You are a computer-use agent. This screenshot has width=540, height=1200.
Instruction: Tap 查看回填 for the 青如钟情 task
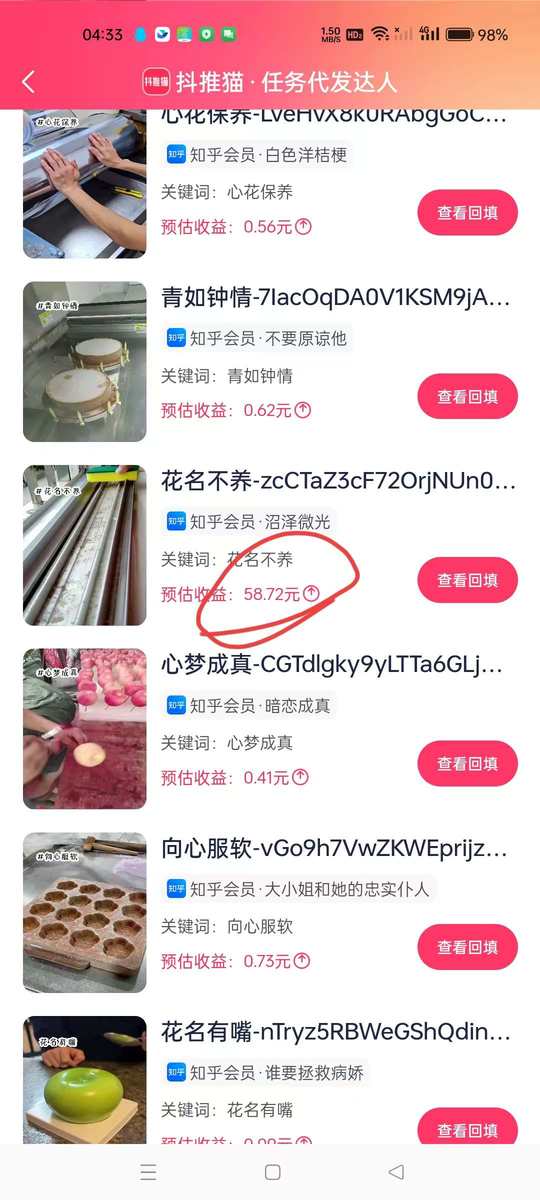tap(468, 397)
